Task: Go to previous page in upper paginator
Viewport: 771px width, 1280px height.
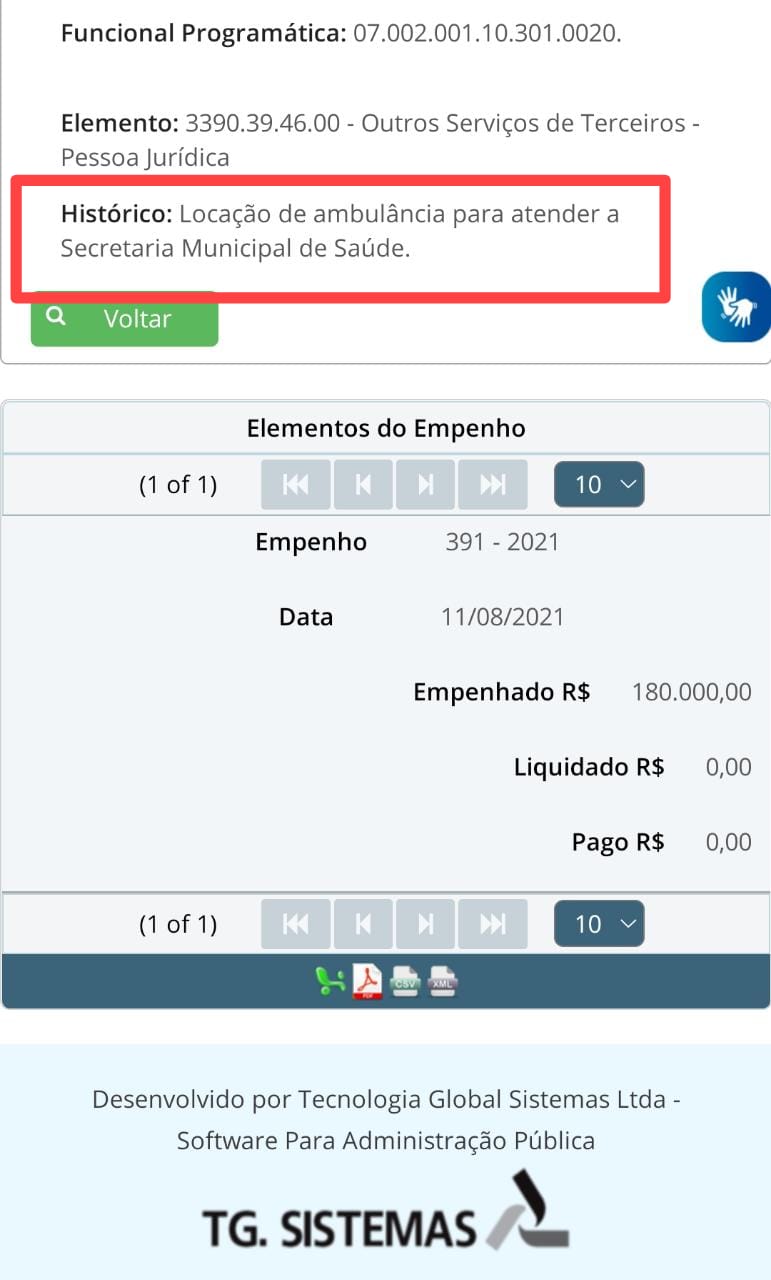Action: (x=364, y=485)
